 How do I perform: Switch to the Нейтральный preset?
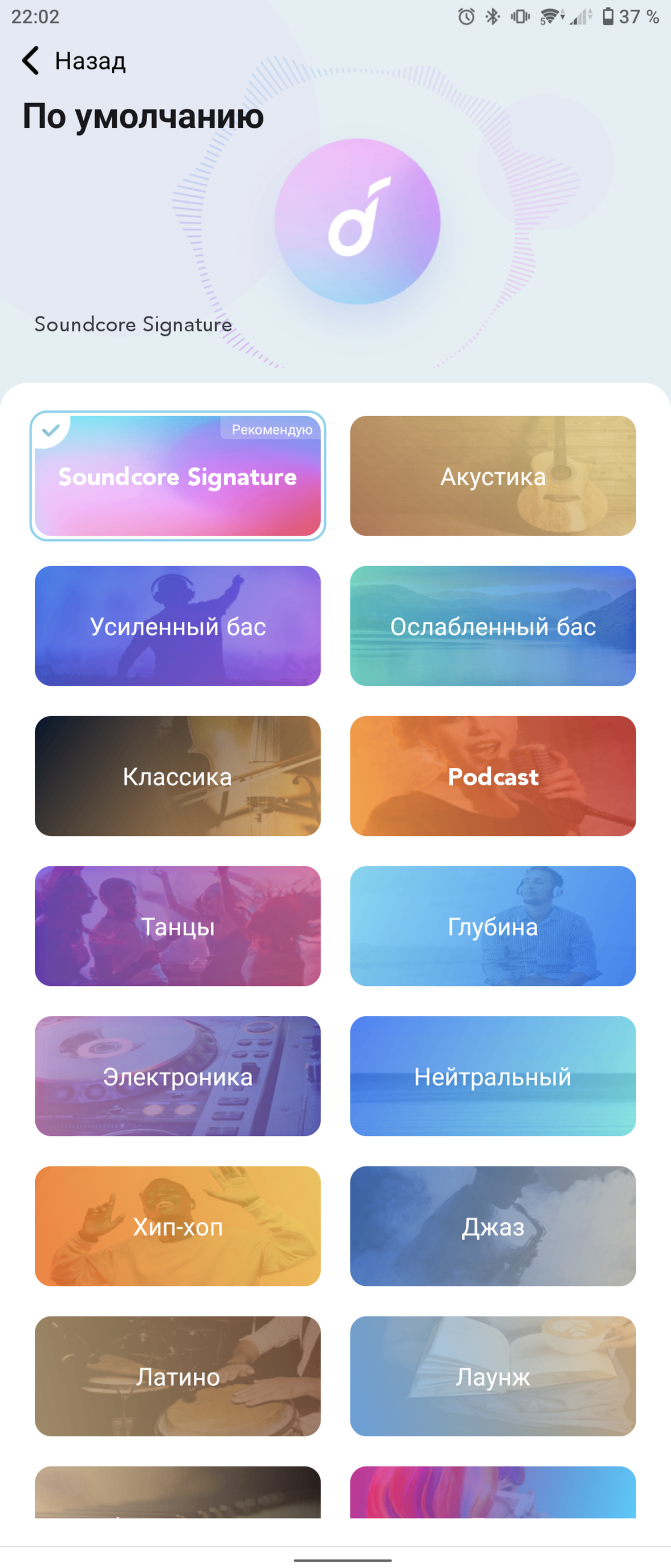coord(493,1076)
